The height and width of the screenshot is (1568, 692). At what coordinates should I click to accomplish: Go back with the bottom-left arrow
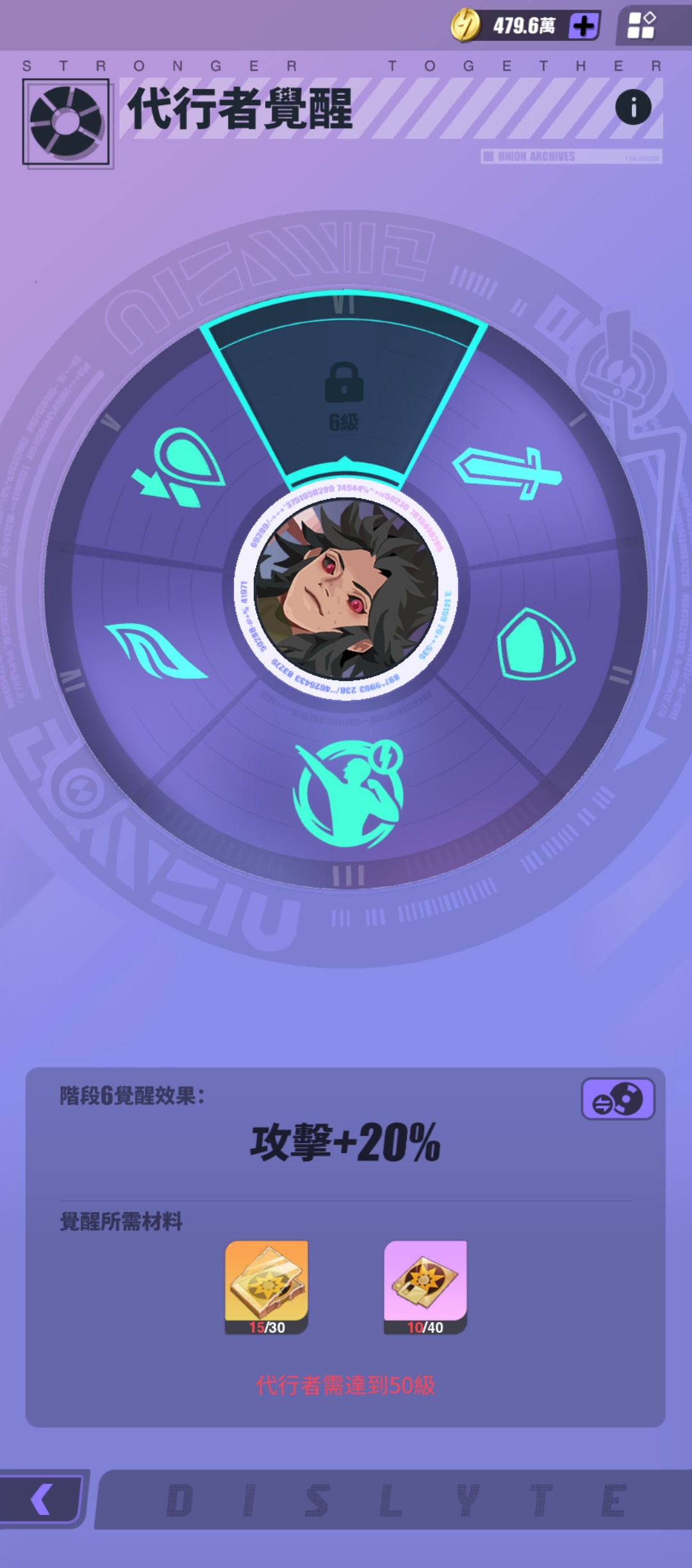42,1499
